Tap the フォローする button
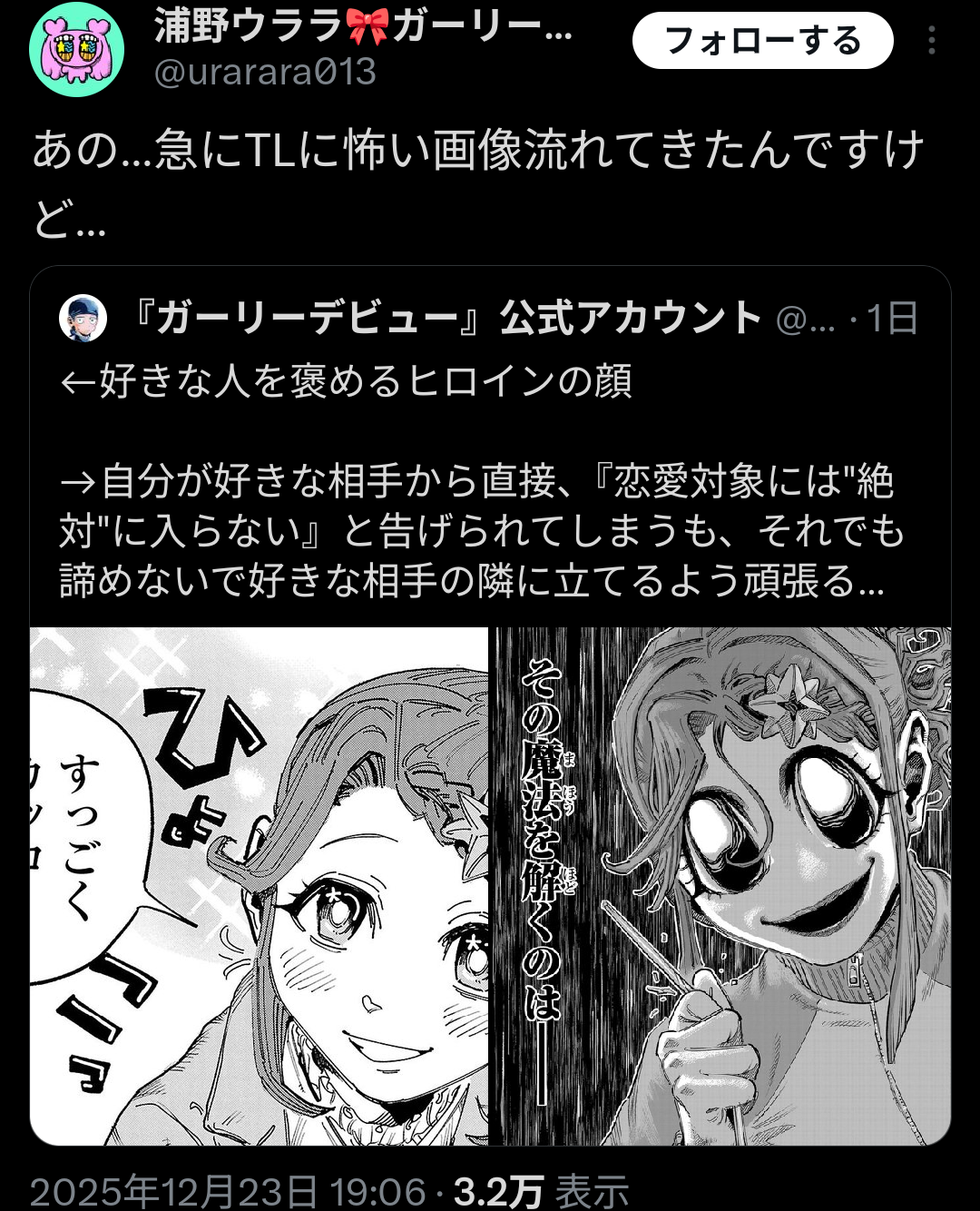Screen dimensions: 980x1211 [762, 41]
